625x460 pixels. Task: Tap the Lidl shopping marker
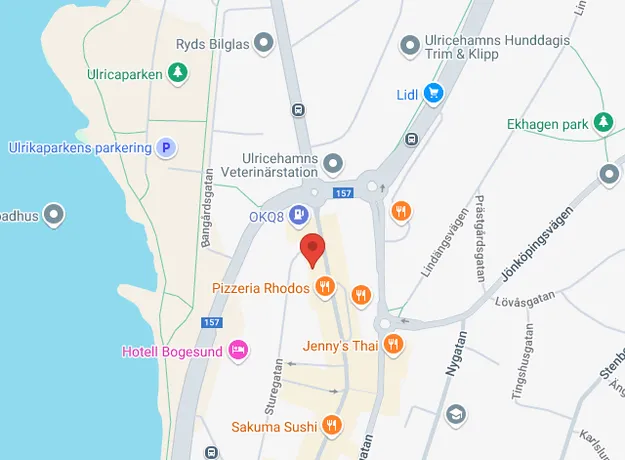[432, 95]
